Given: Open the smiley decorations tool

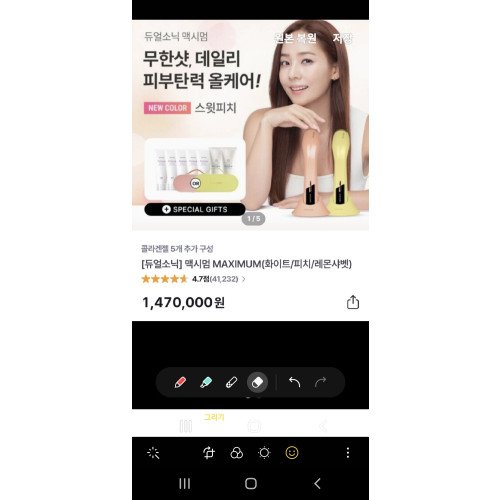Looking at the screenshot, I should pyautogui.click(x=292, y=453).
